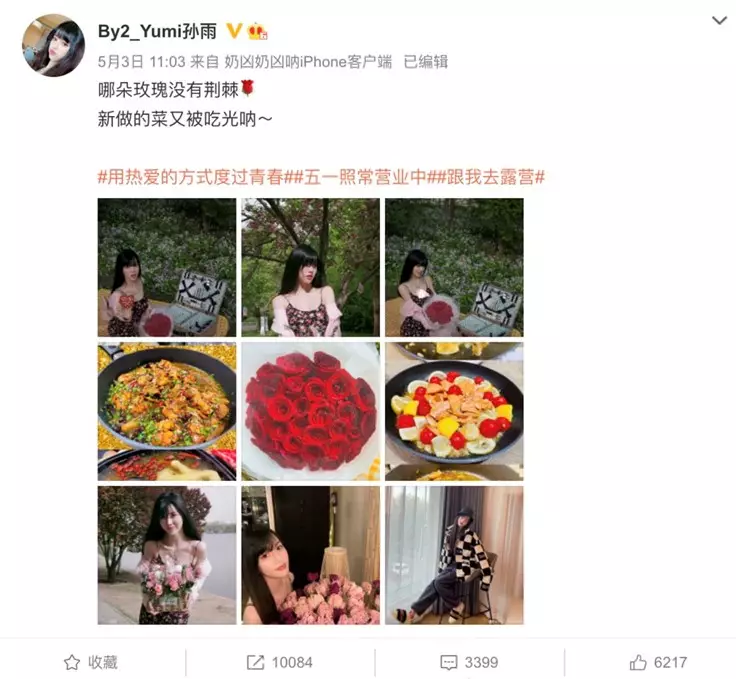Expand the post options chevron

point(718,21)
